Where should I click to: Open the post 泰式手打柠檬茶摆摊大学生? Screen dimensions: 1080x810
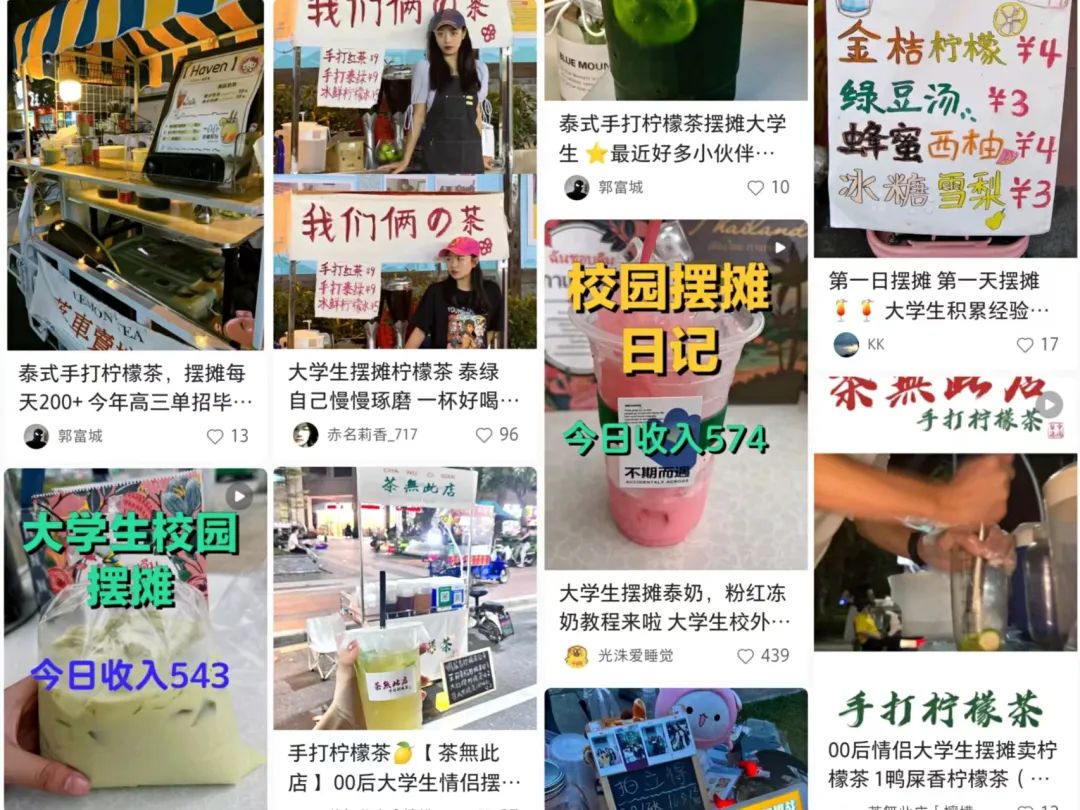(x=675, y=138)
